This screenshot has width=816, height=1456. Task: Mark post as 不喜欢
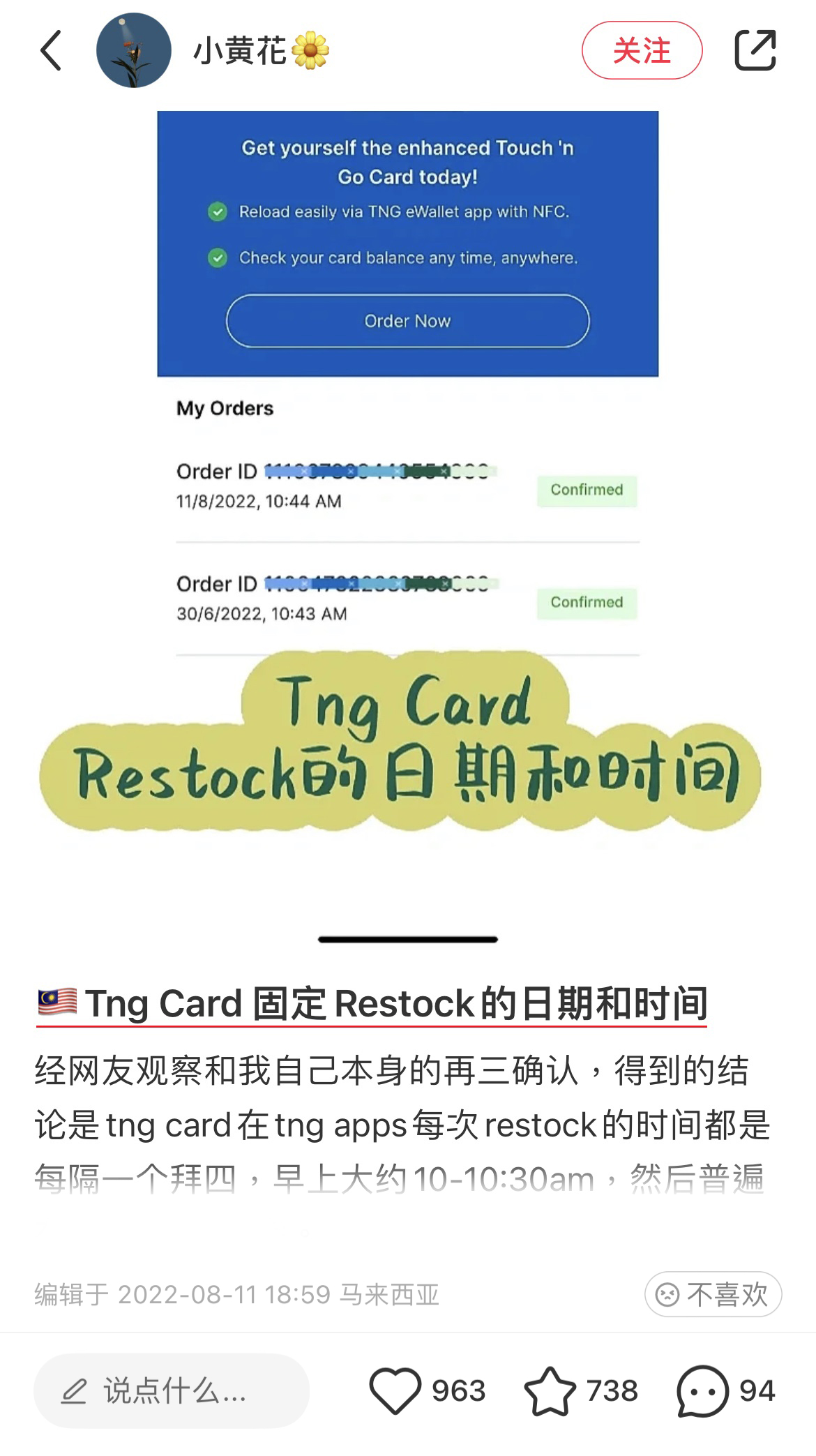click(x=713, y=1294)
